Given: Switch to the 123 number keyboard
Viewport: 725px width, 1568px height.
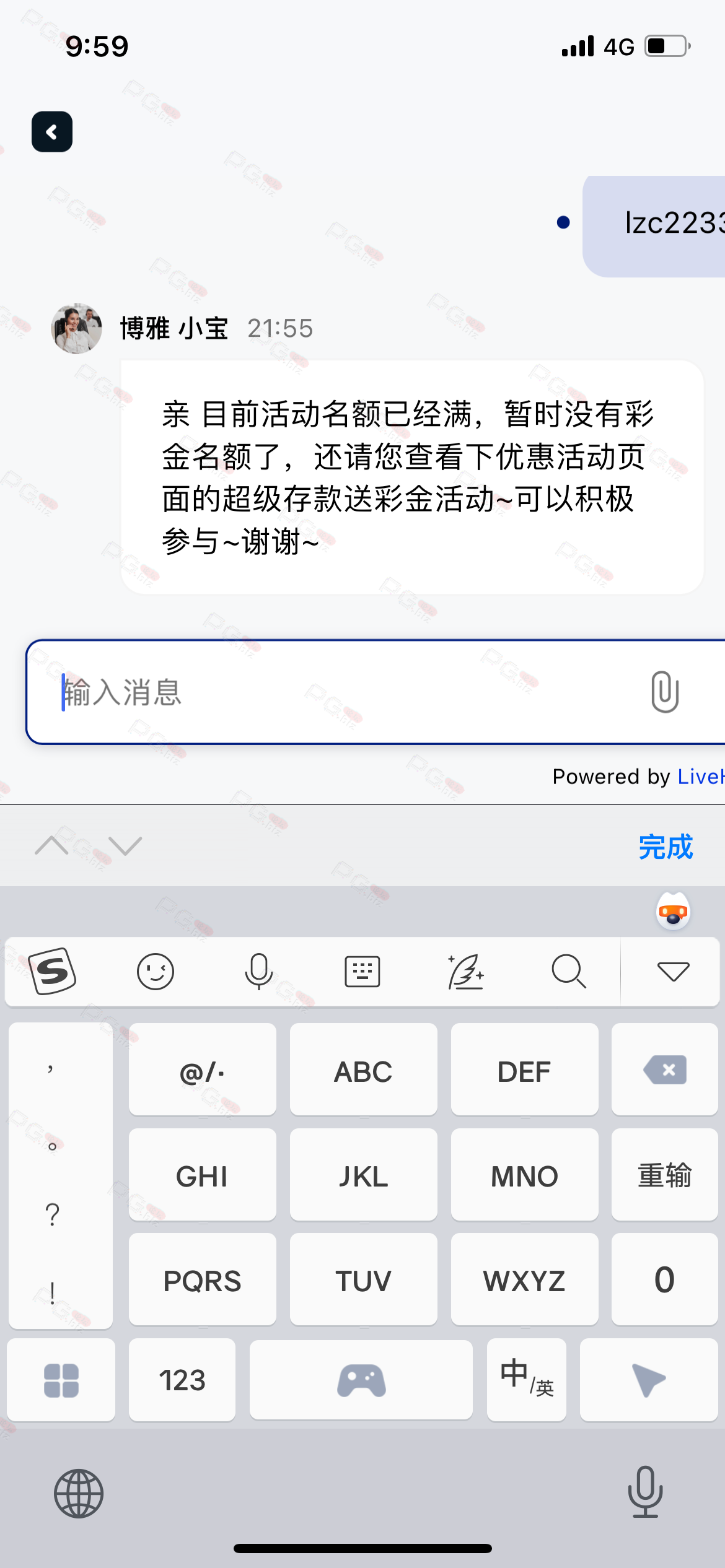Looking at the screenshot, I should 182,1380.
